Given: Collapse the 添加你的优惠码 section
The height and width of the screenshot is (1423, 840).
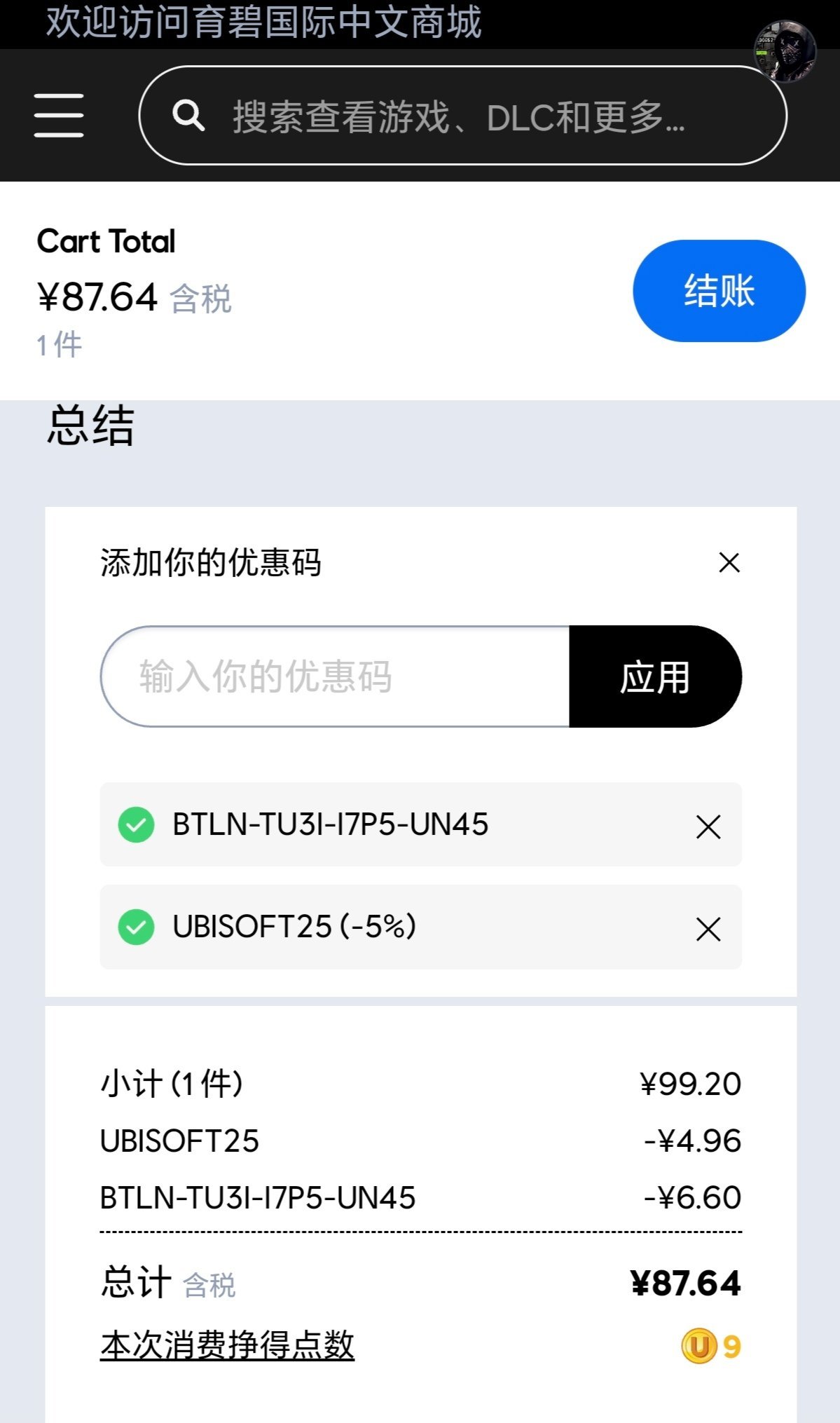Looking at the screenshot, I should (729, 562).
